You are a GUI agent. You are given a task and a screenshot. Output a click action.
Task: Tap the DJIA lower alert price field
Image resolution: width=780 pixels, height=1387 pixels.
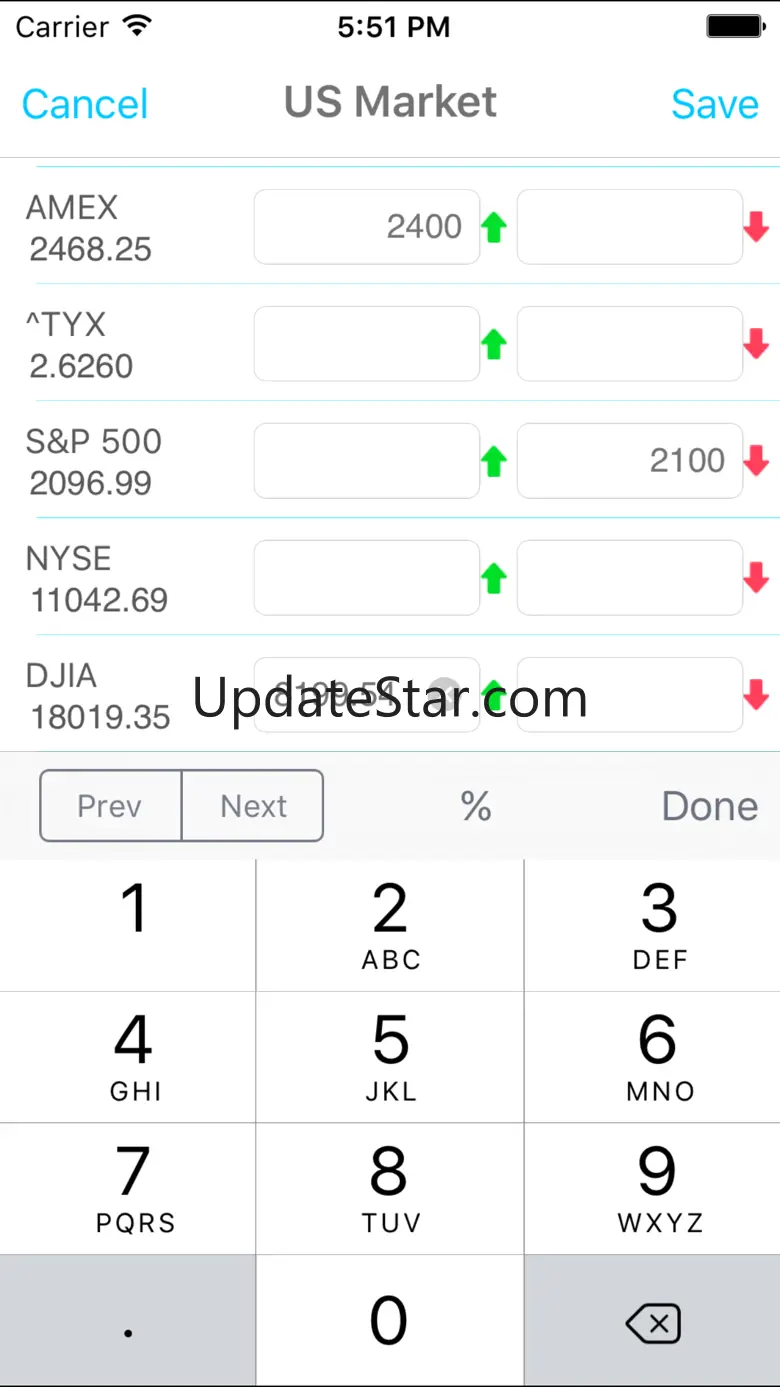coord(629,695)
